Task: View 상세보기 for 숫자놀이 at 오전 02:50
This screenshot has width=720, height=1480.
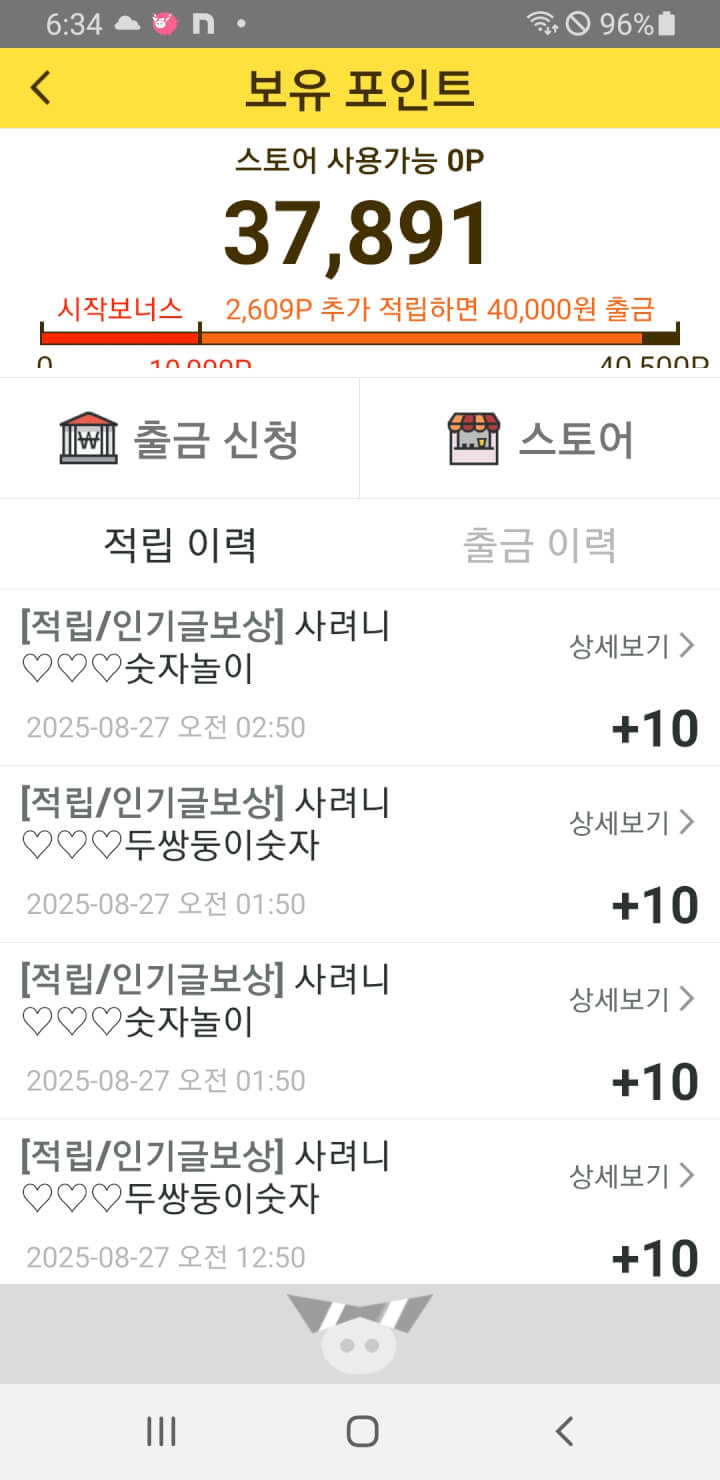Action: click(x=632, y=646)
